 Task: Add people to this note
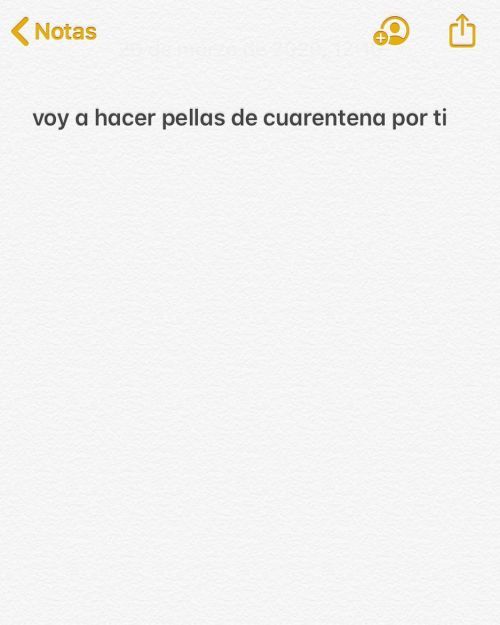tap(391, 31)
